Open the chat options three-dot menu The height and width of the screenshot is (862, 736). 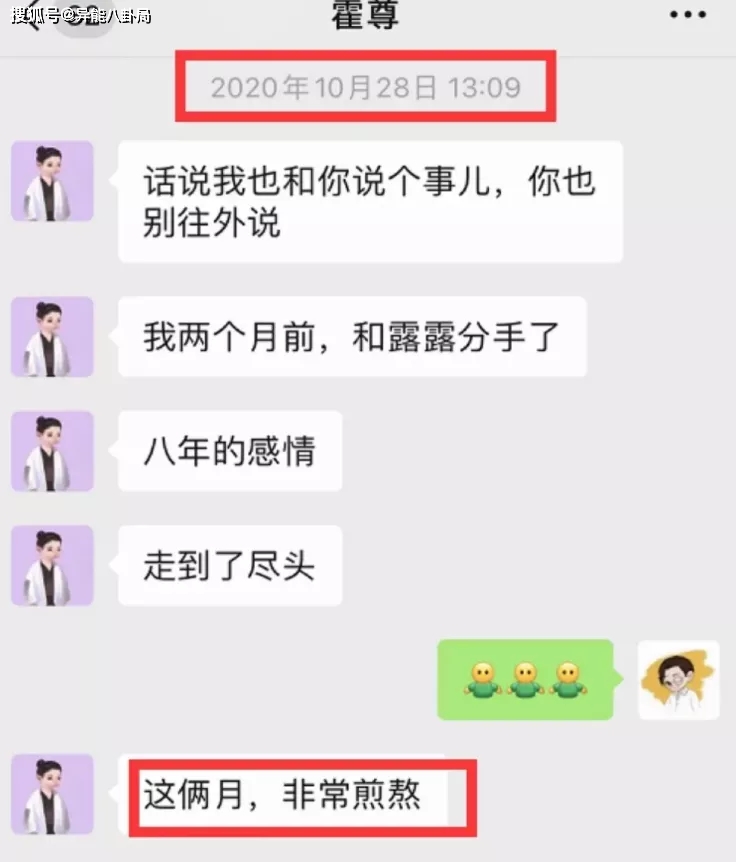[x=687, y=14]
